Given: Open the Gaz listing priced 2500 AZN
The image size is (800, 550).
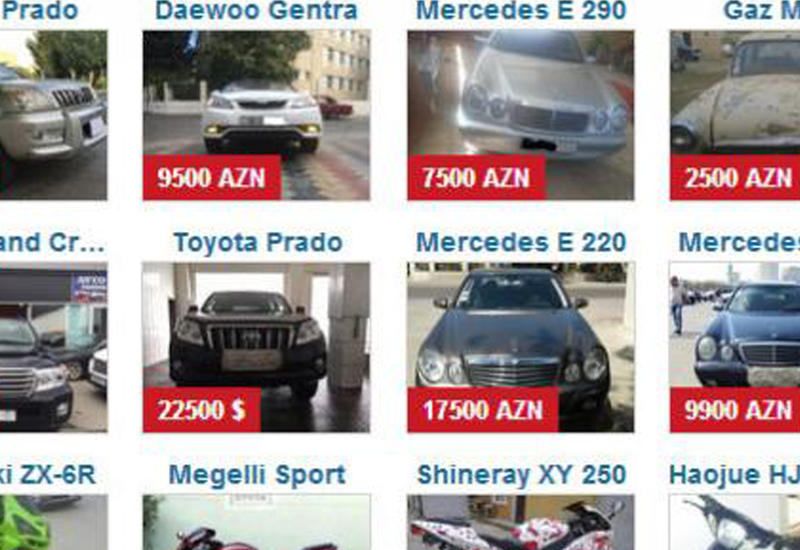Looking at the screenshot, I should [758, 12].
